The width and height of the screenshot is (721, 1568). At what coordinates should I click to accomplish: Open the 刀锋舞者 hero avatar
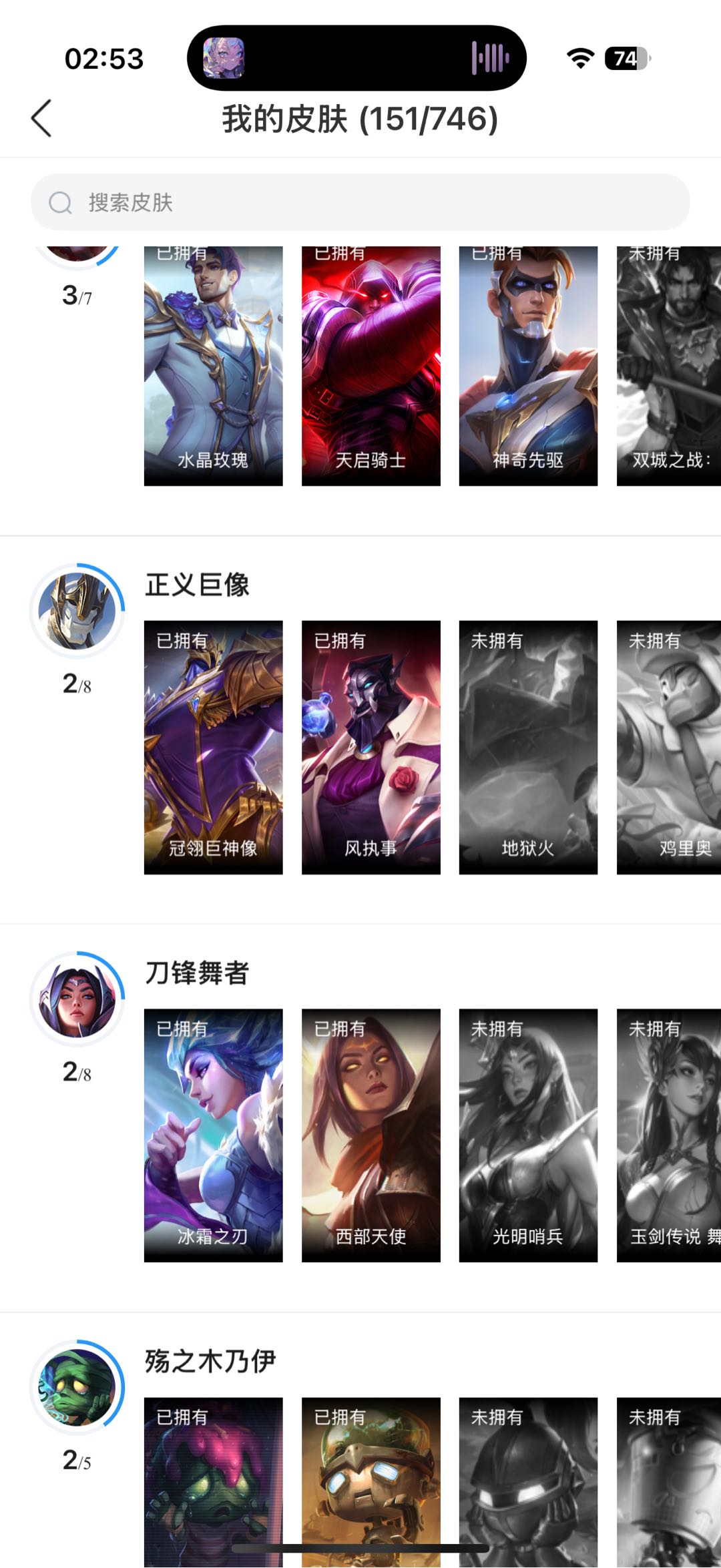[x=77, y=999]
